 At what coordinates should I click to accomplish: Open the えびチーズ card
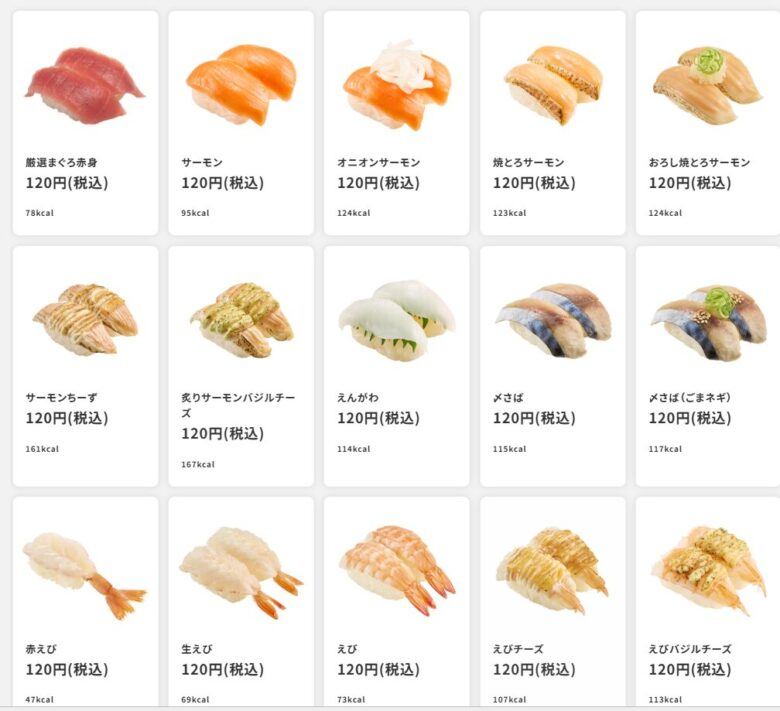point(552,600)
